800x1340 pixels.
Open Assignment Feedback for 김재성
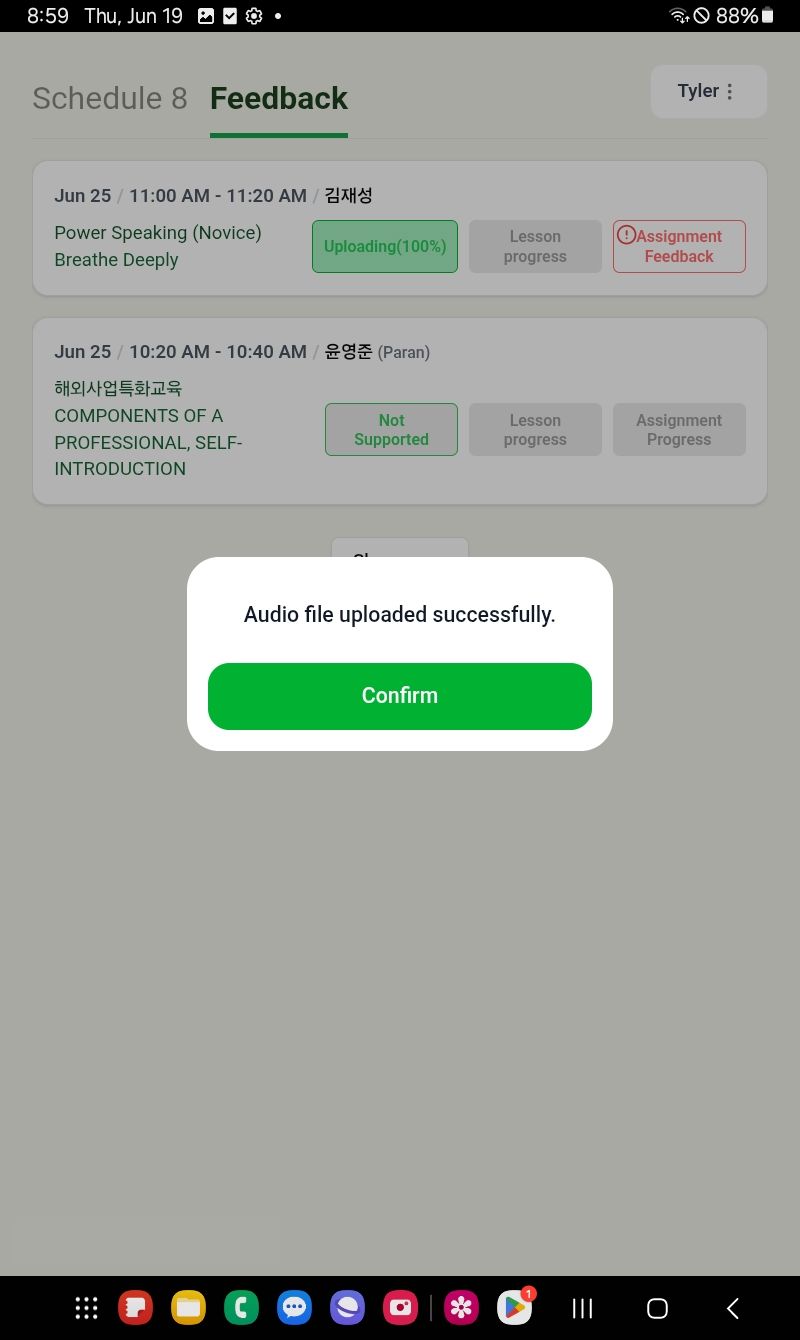tap(679, 246)
